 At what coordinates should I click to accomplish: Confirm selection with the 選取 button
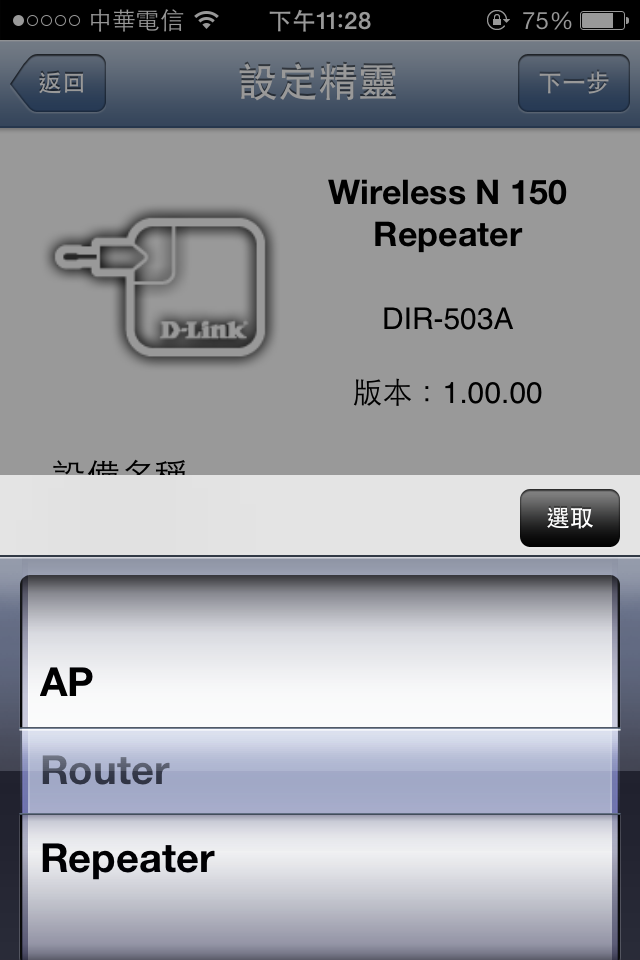pos(569,518)
